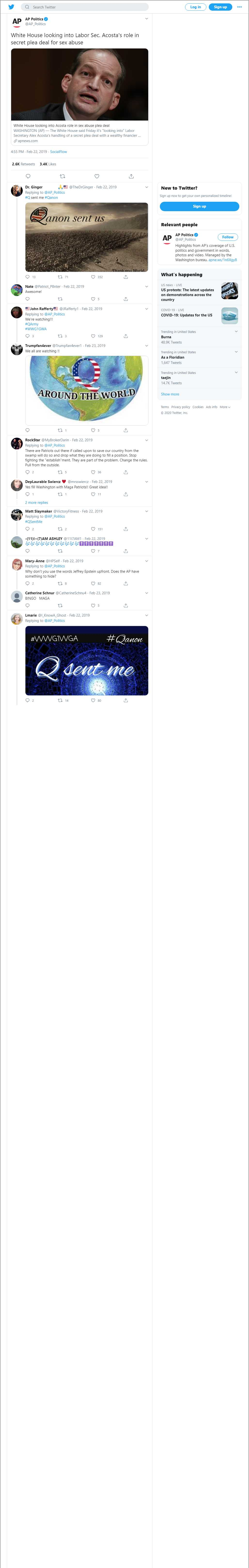This screenshot has height=1568, width=249.
Task: Like Dr. Ginger's reply
Action: [93, 277]
